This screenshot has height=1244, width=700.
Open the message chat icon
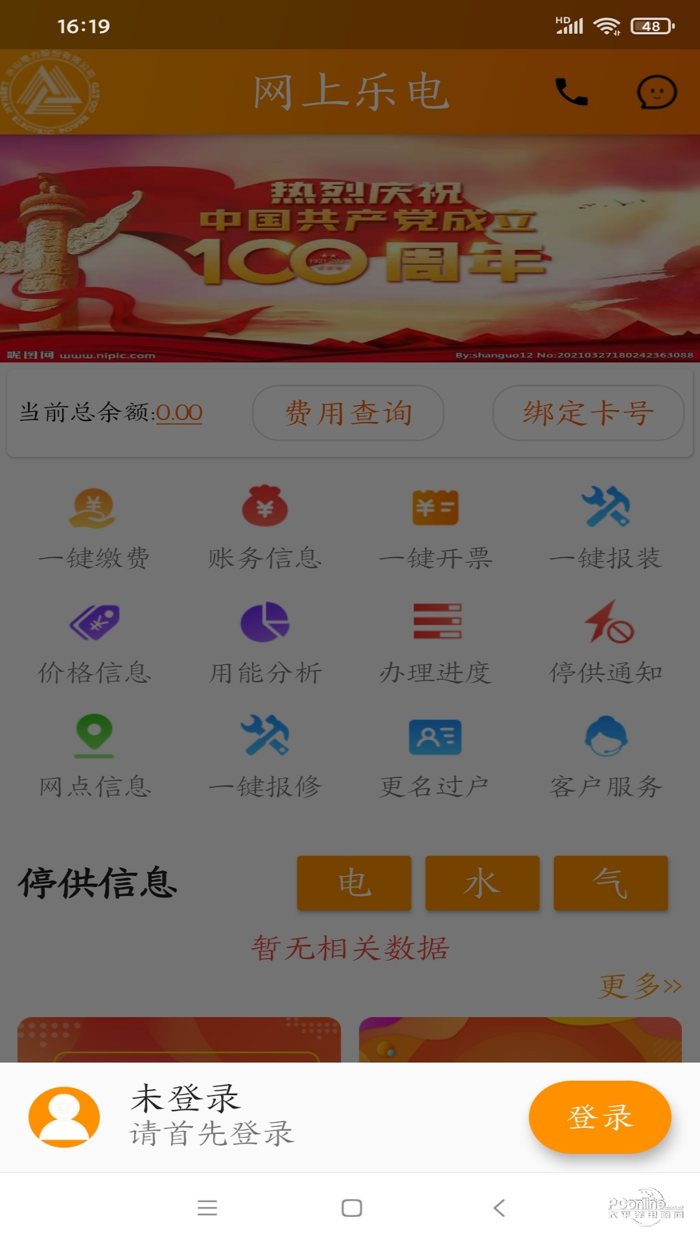tap(657, 92)
